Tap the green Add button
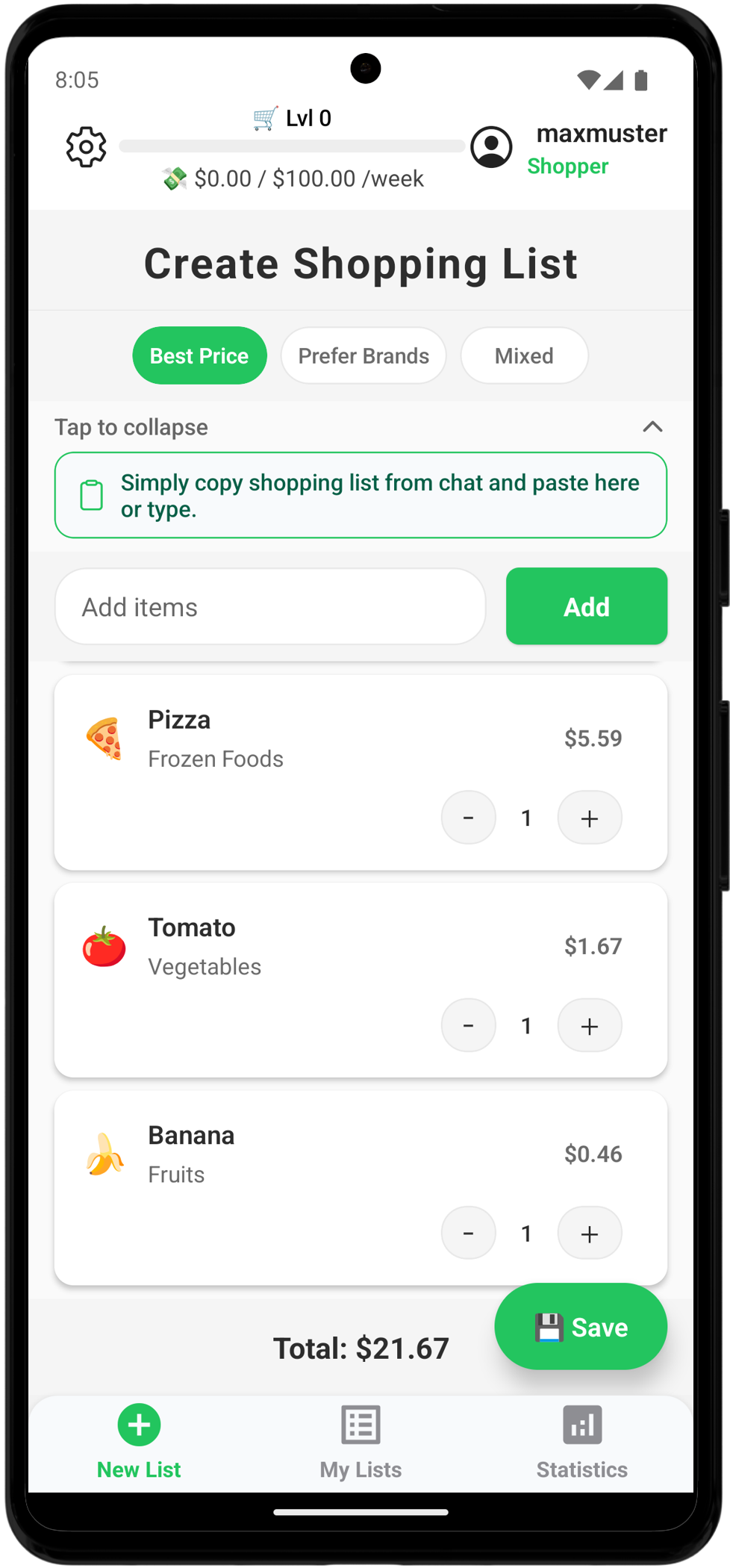The image size is (730, 1568). [x=586, y=606]
